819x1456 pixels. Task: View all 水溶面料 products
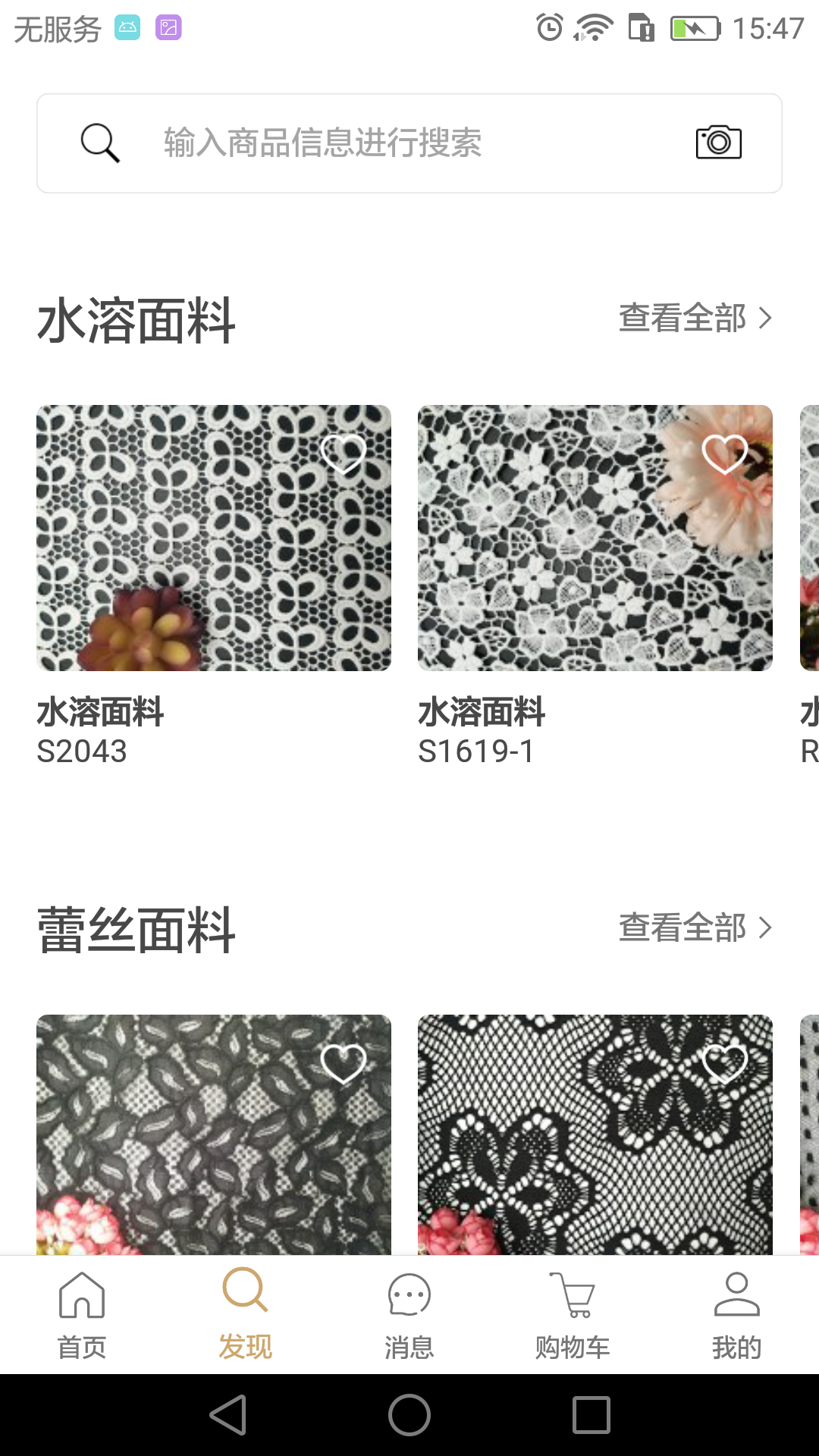pyautogui.click(x=695, y=318)
